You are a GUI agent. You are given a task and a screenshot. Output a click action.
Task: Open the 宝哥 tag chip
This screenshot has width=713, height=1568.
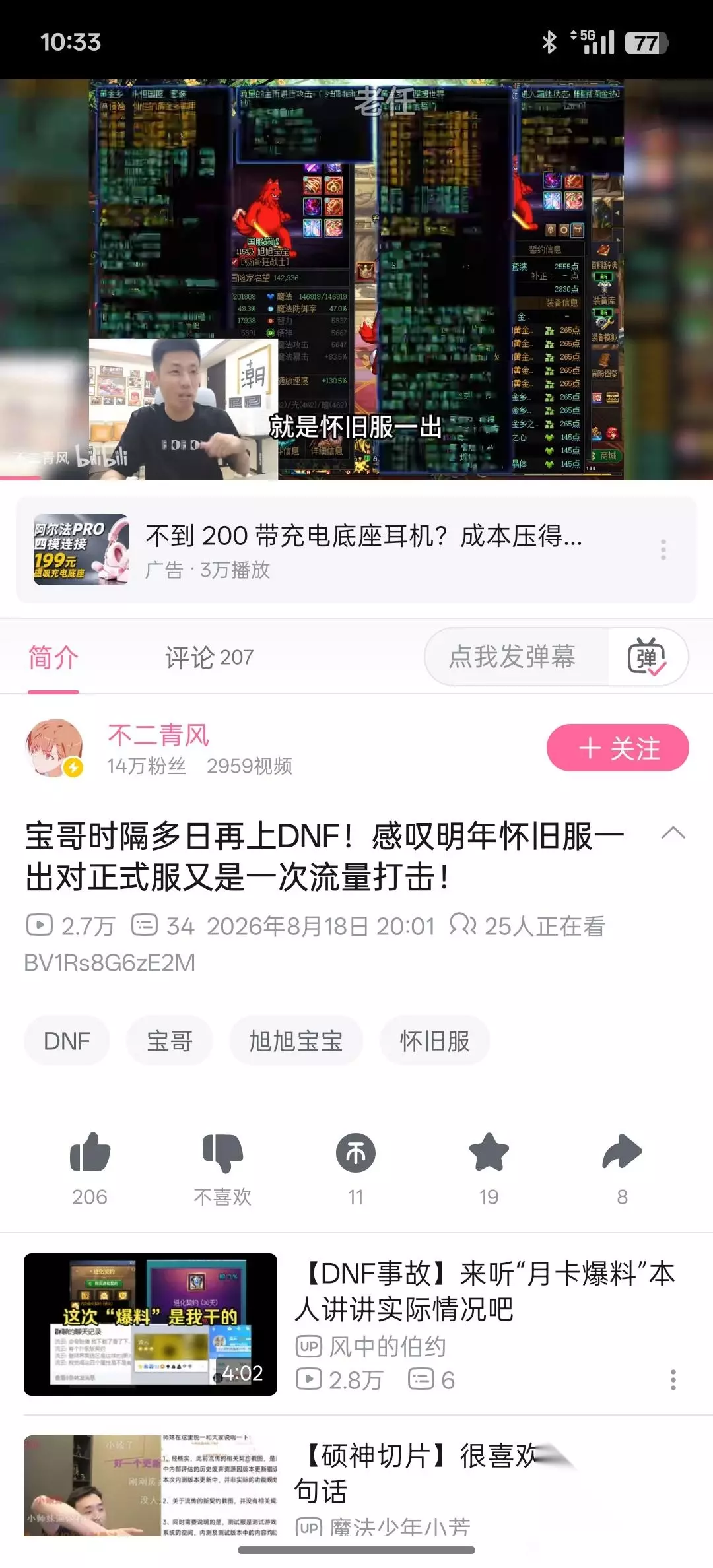[170, 1041]
